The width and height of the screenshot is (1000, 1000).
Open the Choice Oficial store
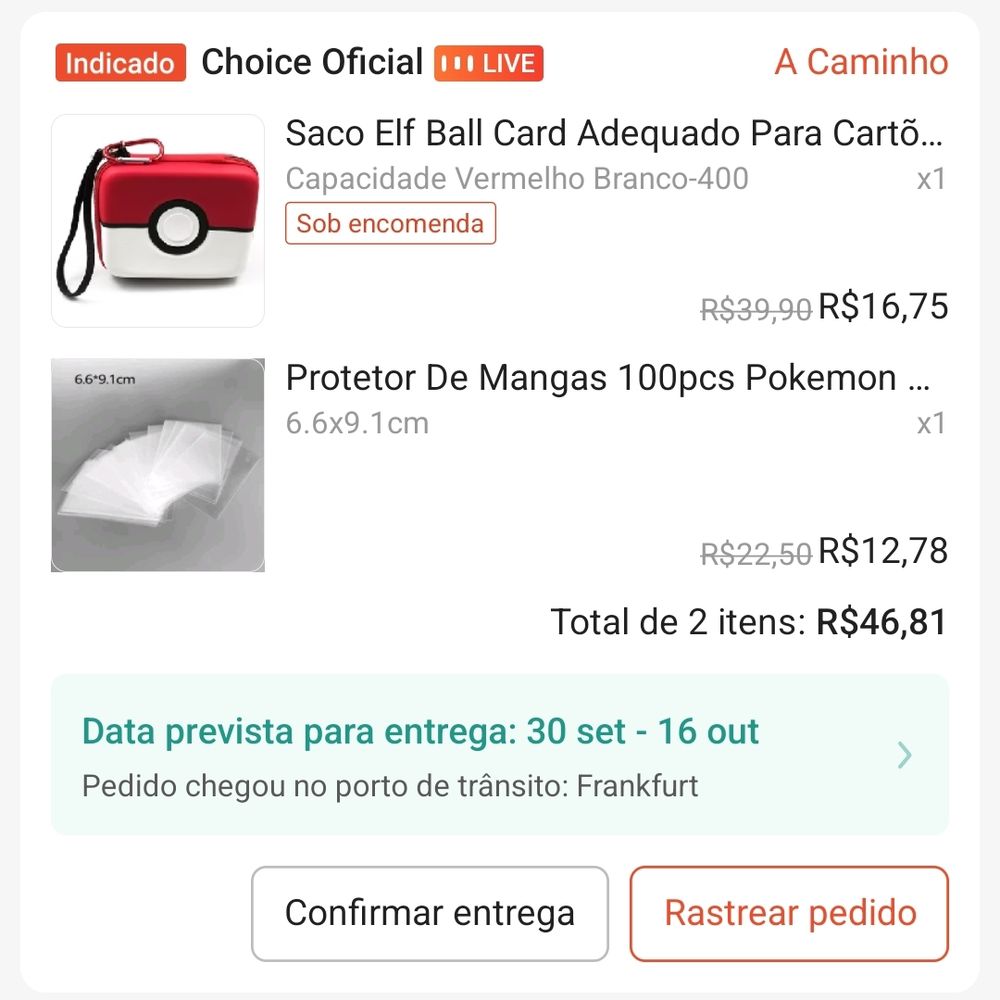[312, 63]
